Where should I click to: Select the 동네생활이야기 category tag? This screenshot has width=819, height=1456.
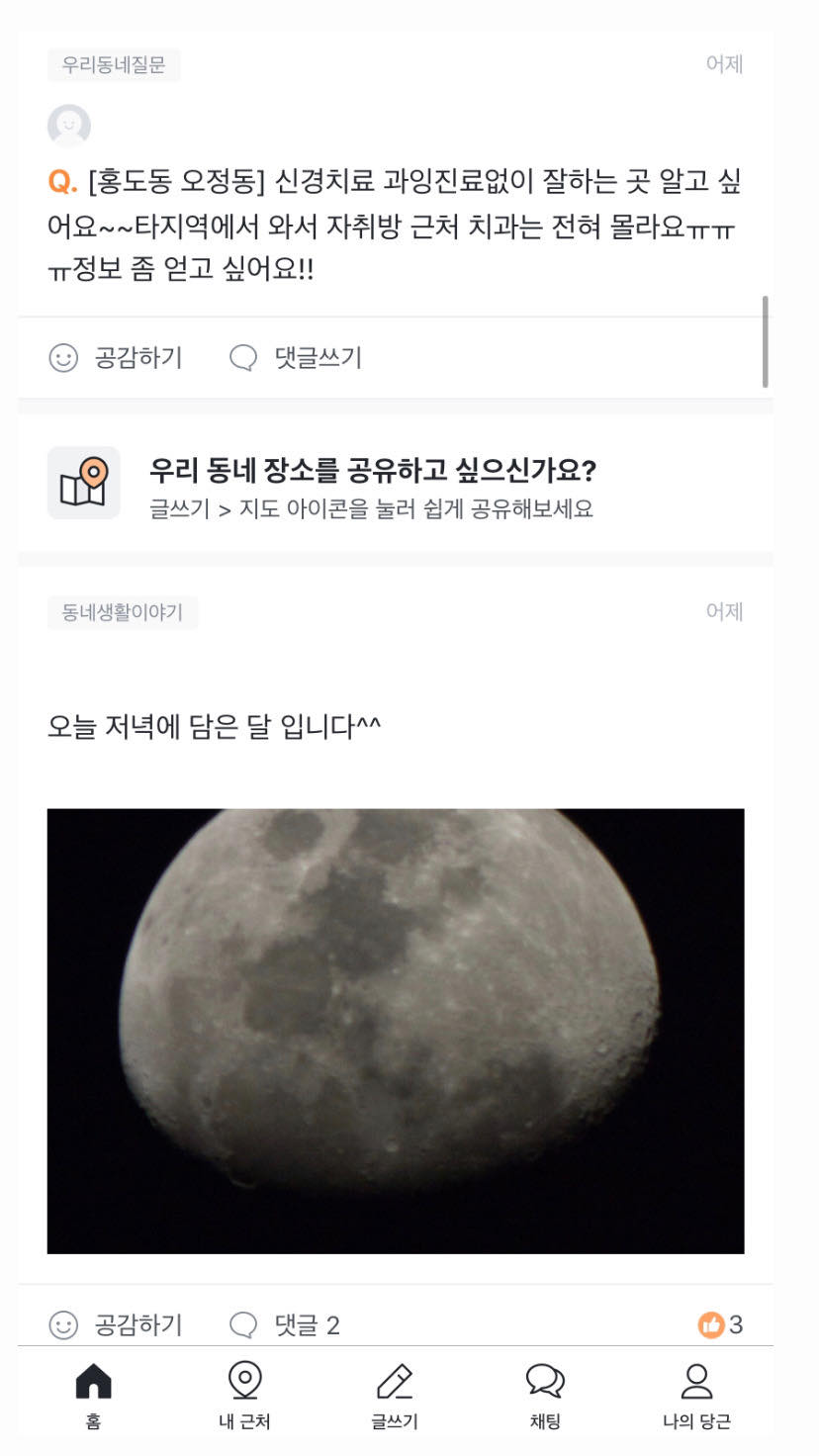point(123,612)
